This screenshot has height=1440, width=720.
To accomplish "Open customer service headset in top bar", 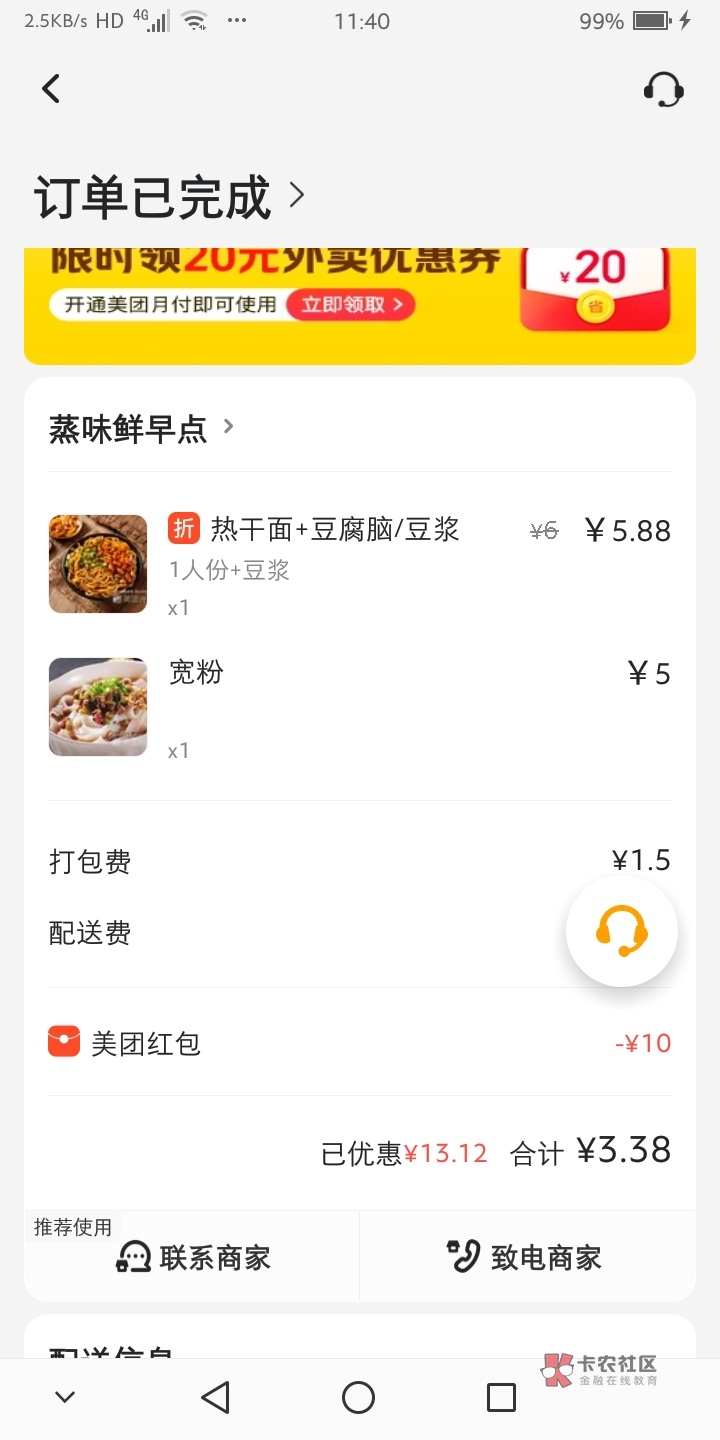I will [x=663, y=89].
